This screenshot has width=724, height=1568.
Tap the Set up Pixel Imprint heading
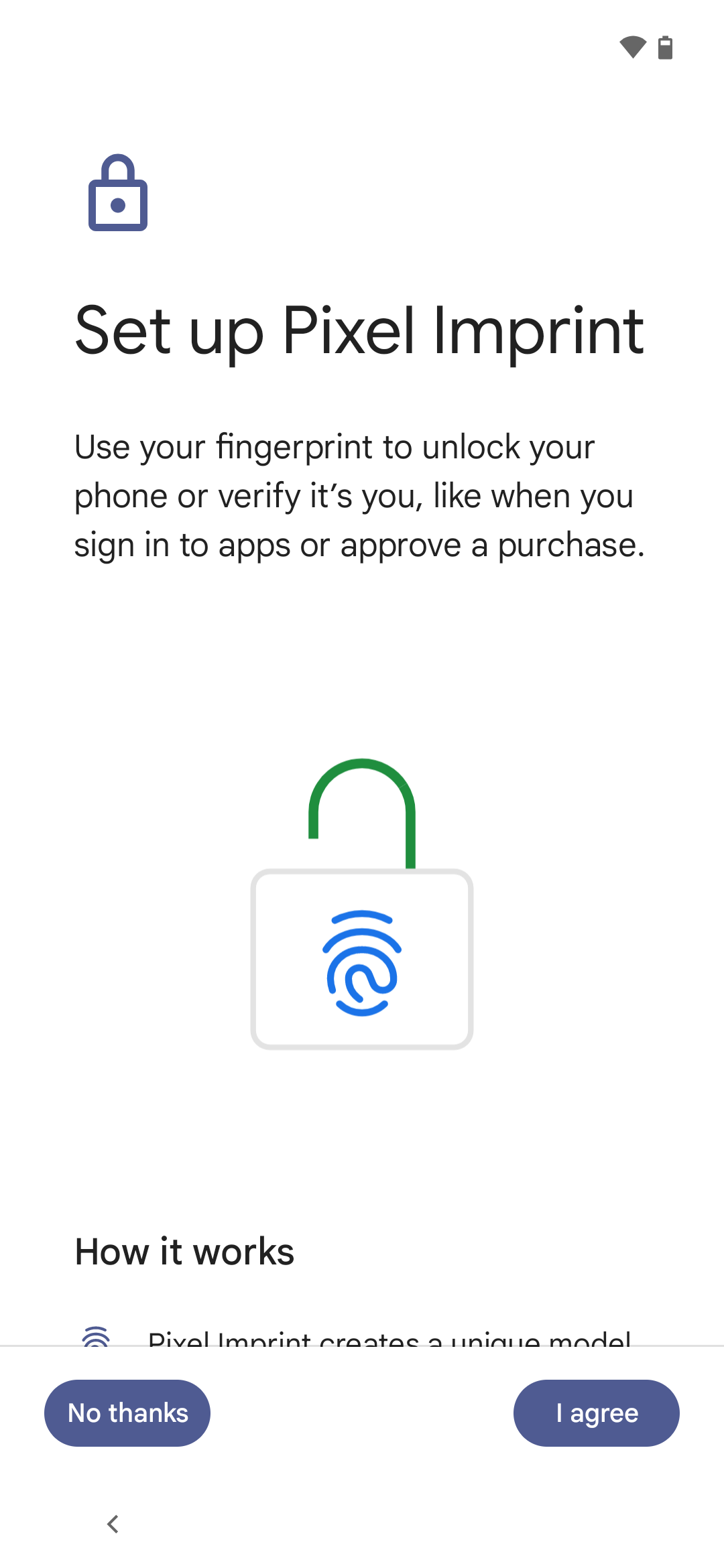click(x=359, y=330)
